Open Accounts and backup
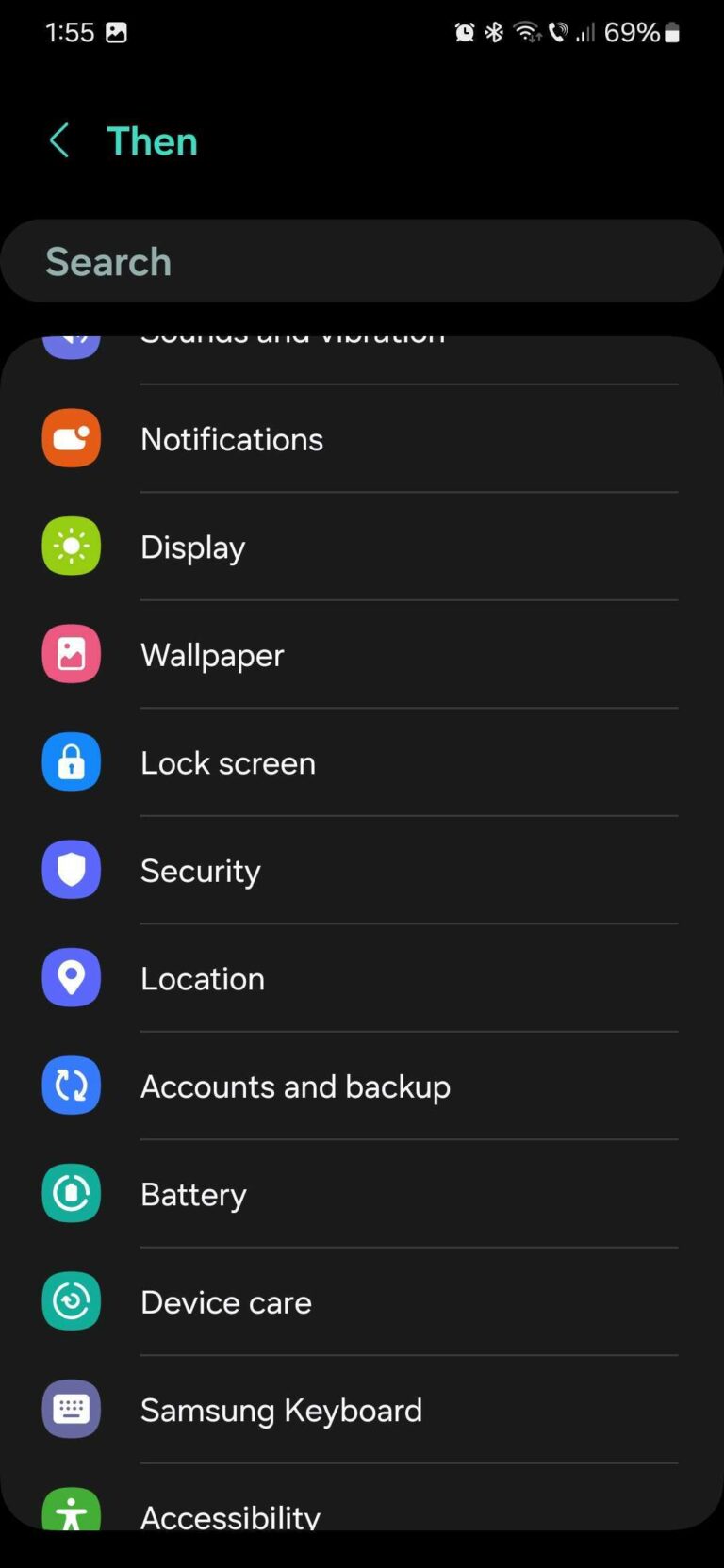This screenshot has height=1568, width=724. [295, 1086]
